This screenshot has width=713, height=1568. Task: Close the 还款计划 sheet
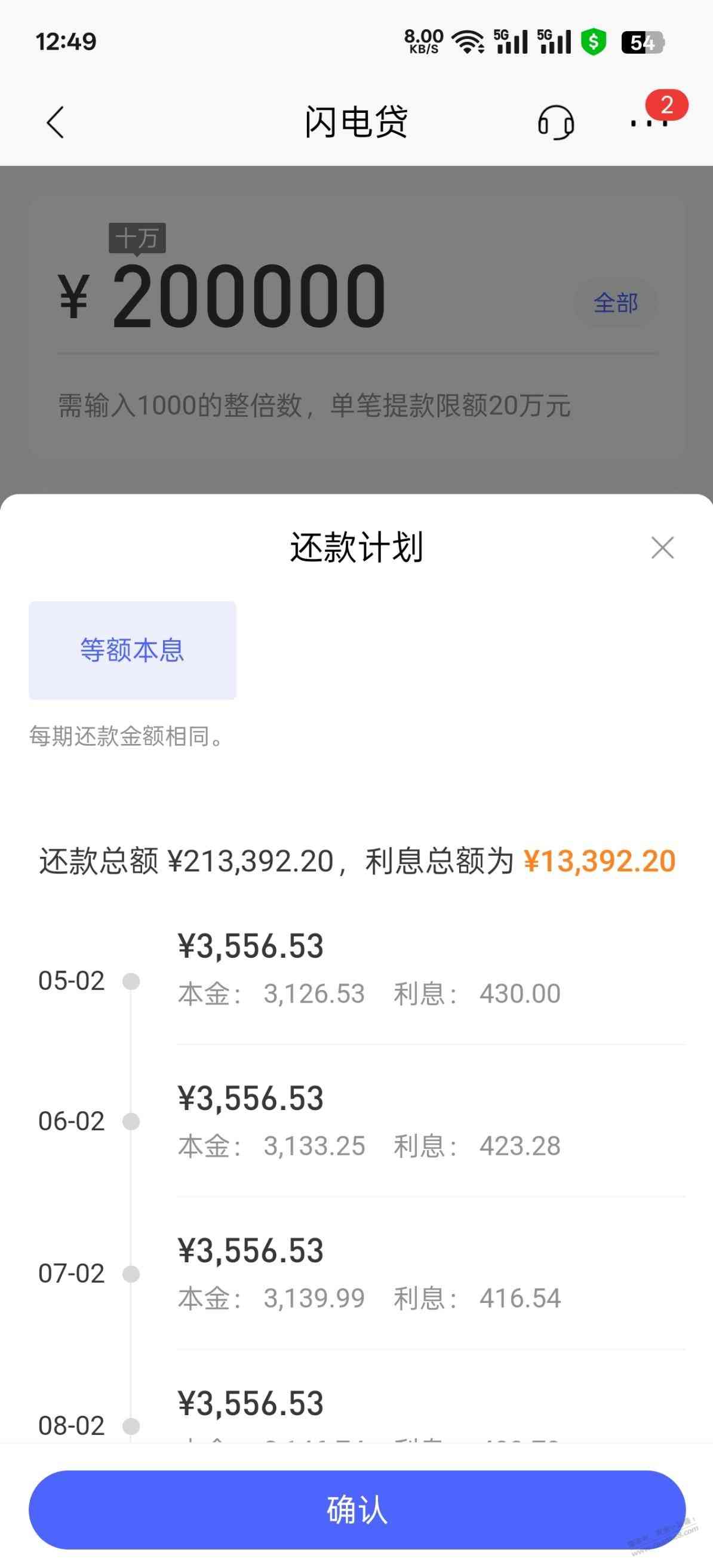[662, 547]
